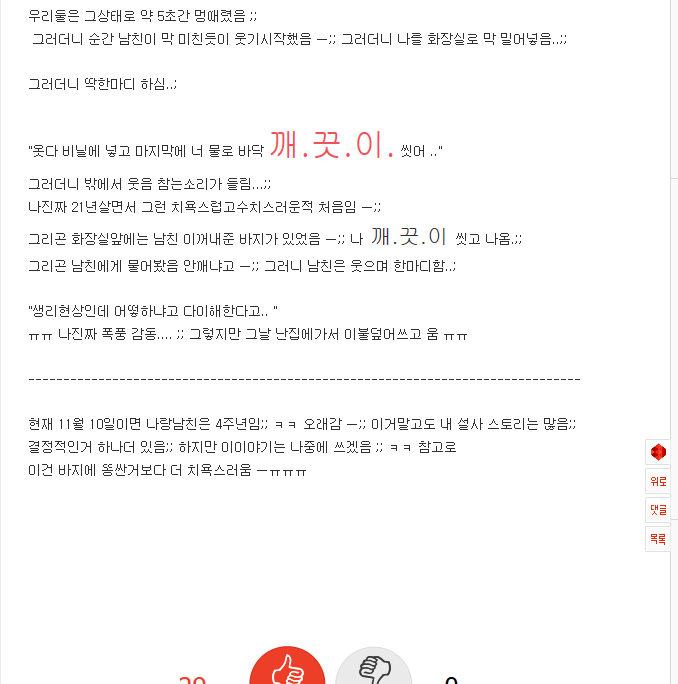The height and width of the screenshot is (684, 678).
Task: Jump to top with the 위로 button
Action: click(x=657, y=481)
